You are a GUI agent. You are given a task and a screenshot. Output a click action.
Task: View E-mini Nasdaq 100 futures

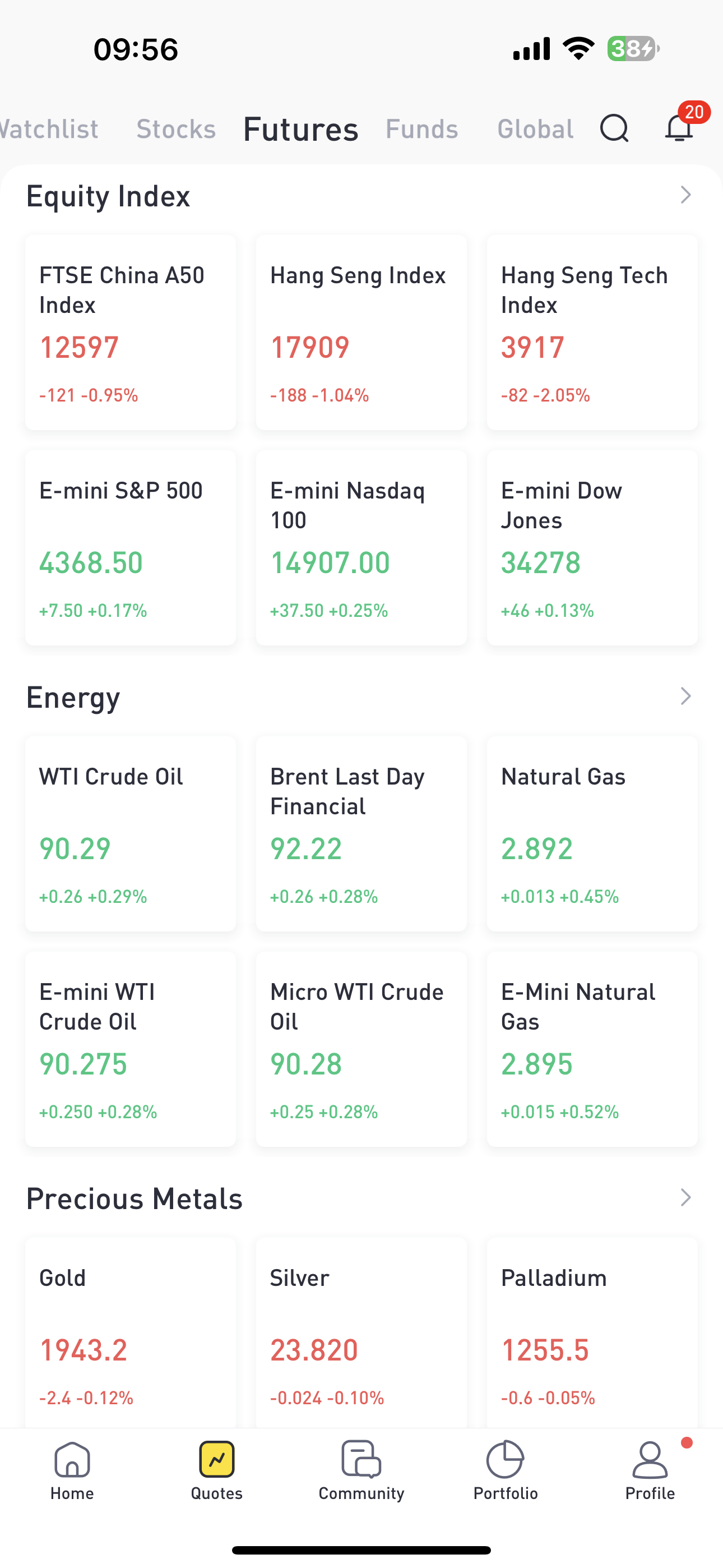361,548
